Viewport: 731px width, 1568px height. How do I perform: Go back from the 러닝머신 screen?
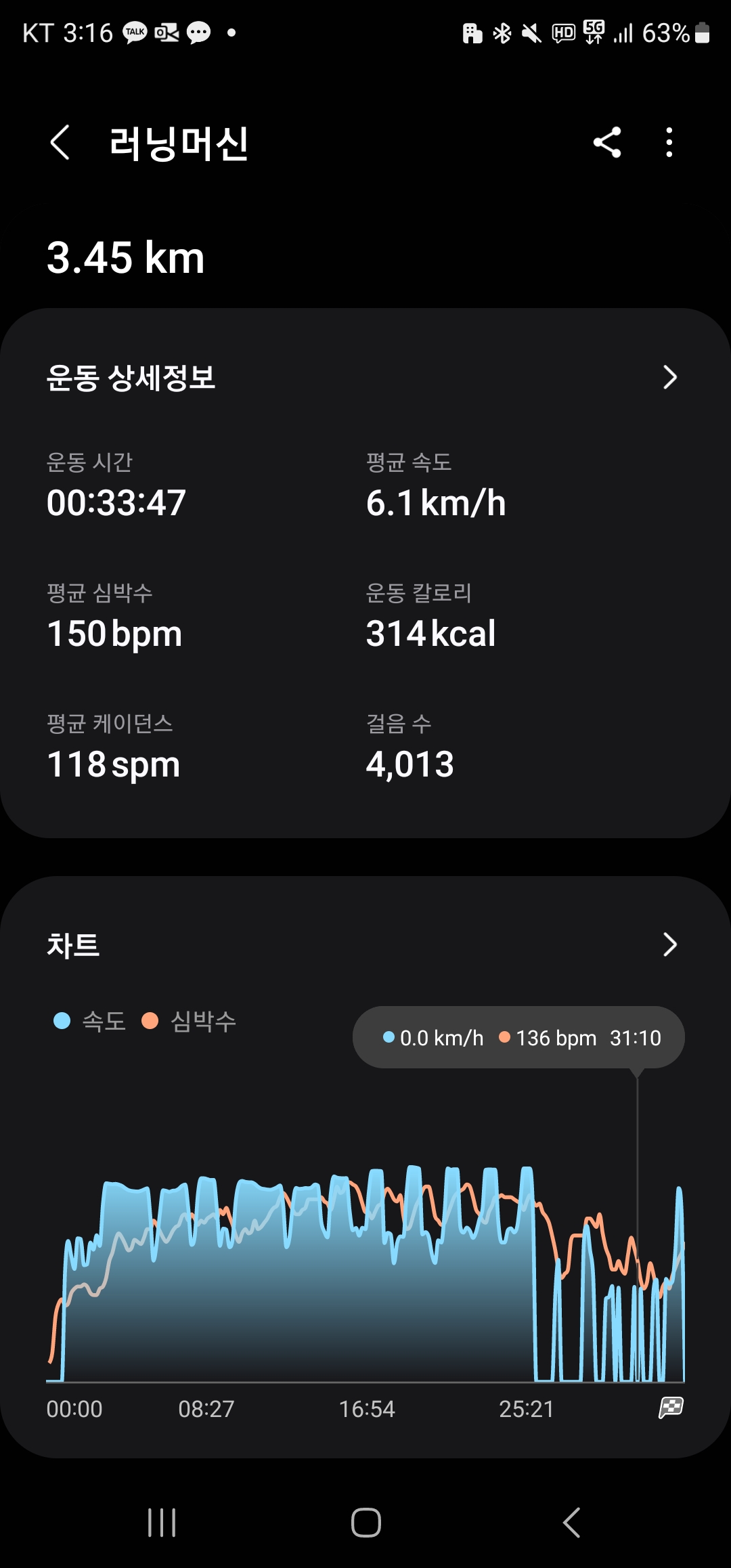60,143
